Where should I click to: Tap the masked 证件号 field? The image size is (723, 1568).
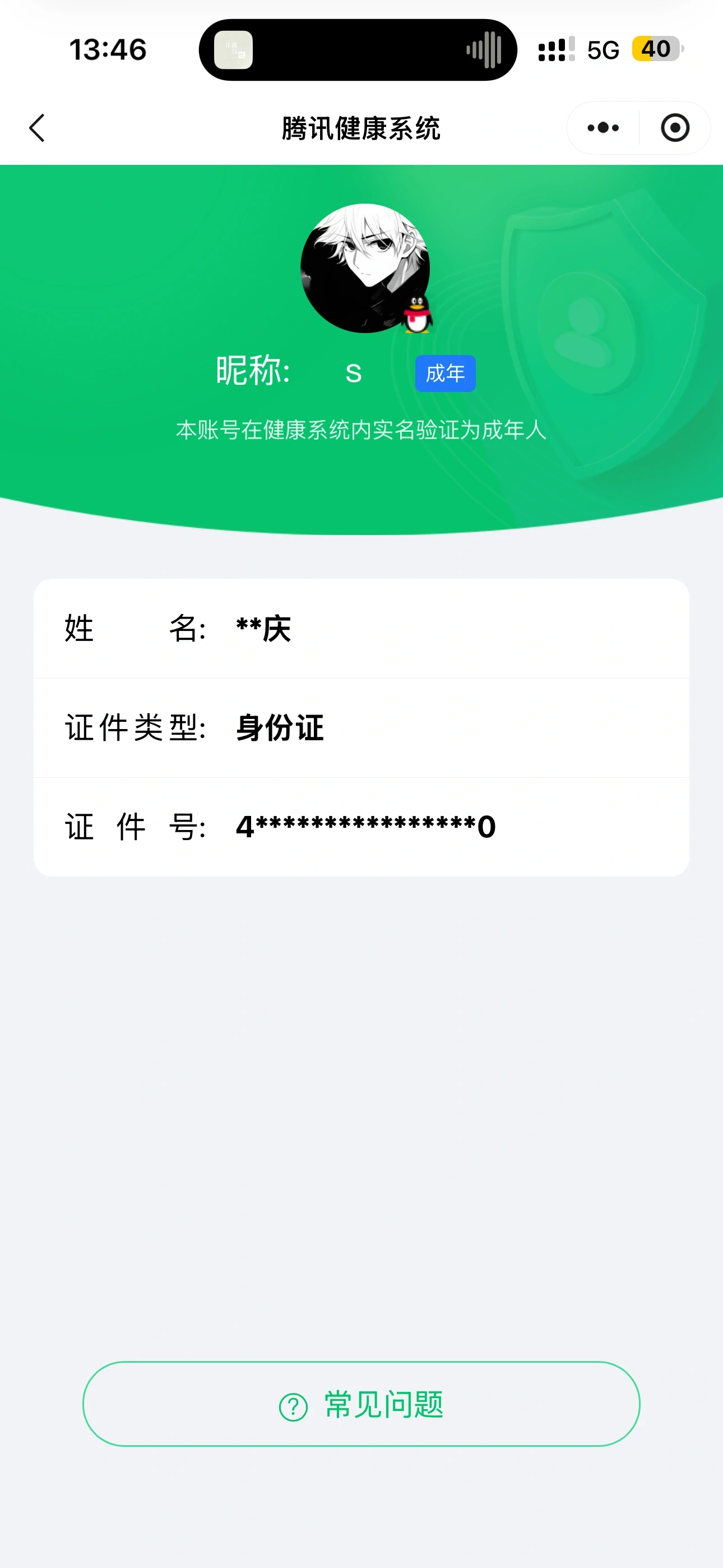361,826
